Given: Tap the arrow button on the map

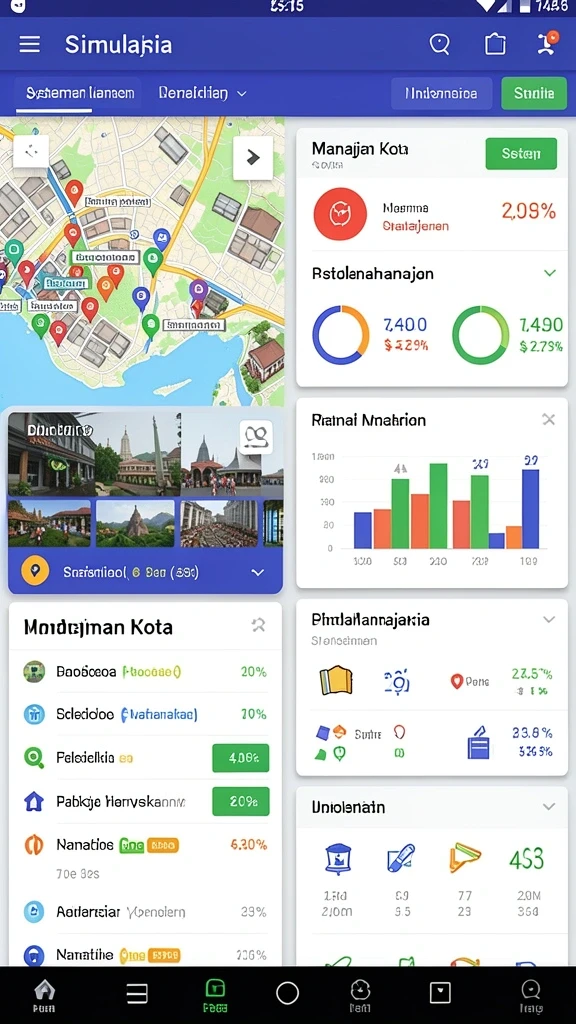Looking at the screenshot, I should pos(253,157).
